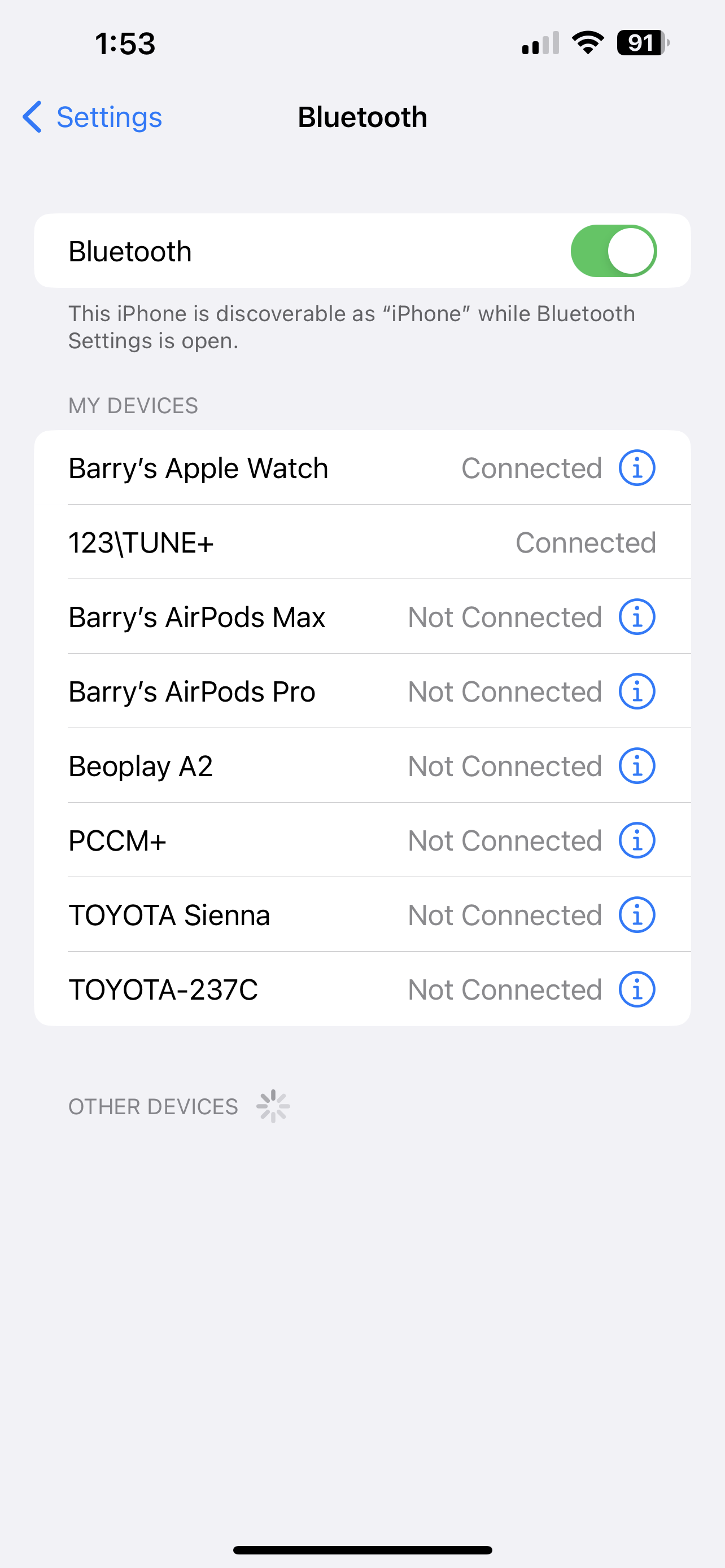Open info for TOYOTA-237C
Image resolution: width=725 pixels, height=1568 pixels.
click(637, 990)
